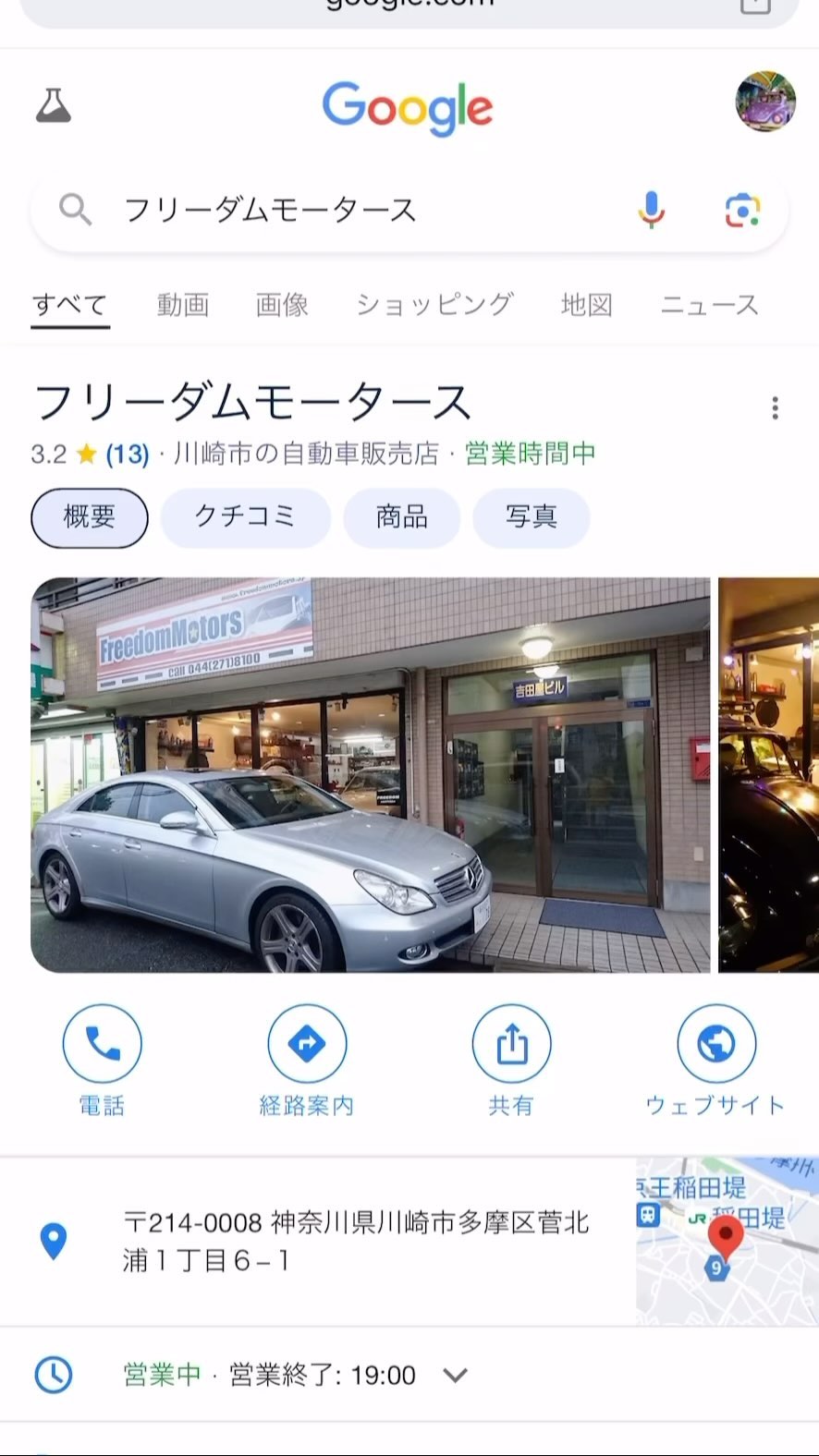Open the Freedom Motors storefront photo

(370, 774)
